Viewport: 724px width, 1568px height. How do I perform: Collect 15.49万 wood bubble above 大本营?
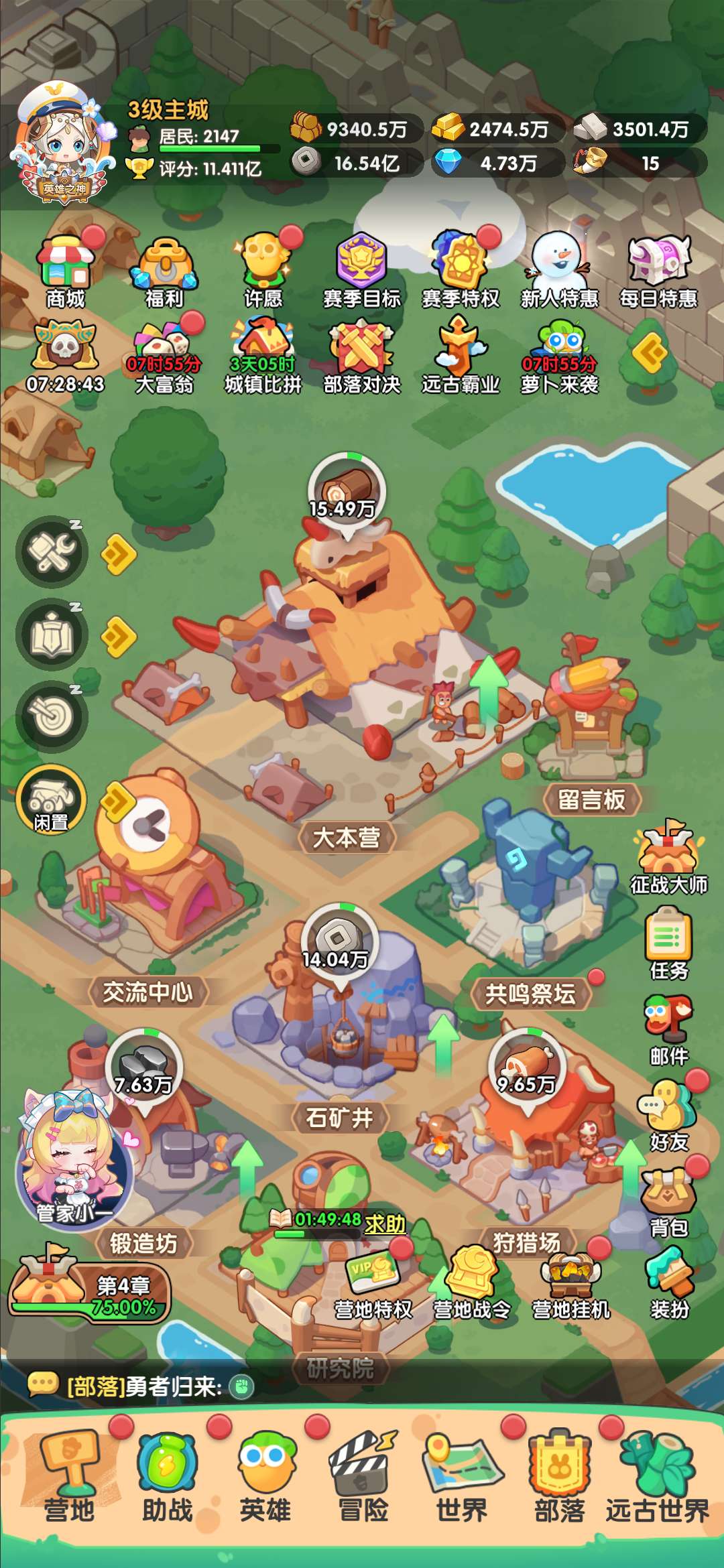pos(346,491)
